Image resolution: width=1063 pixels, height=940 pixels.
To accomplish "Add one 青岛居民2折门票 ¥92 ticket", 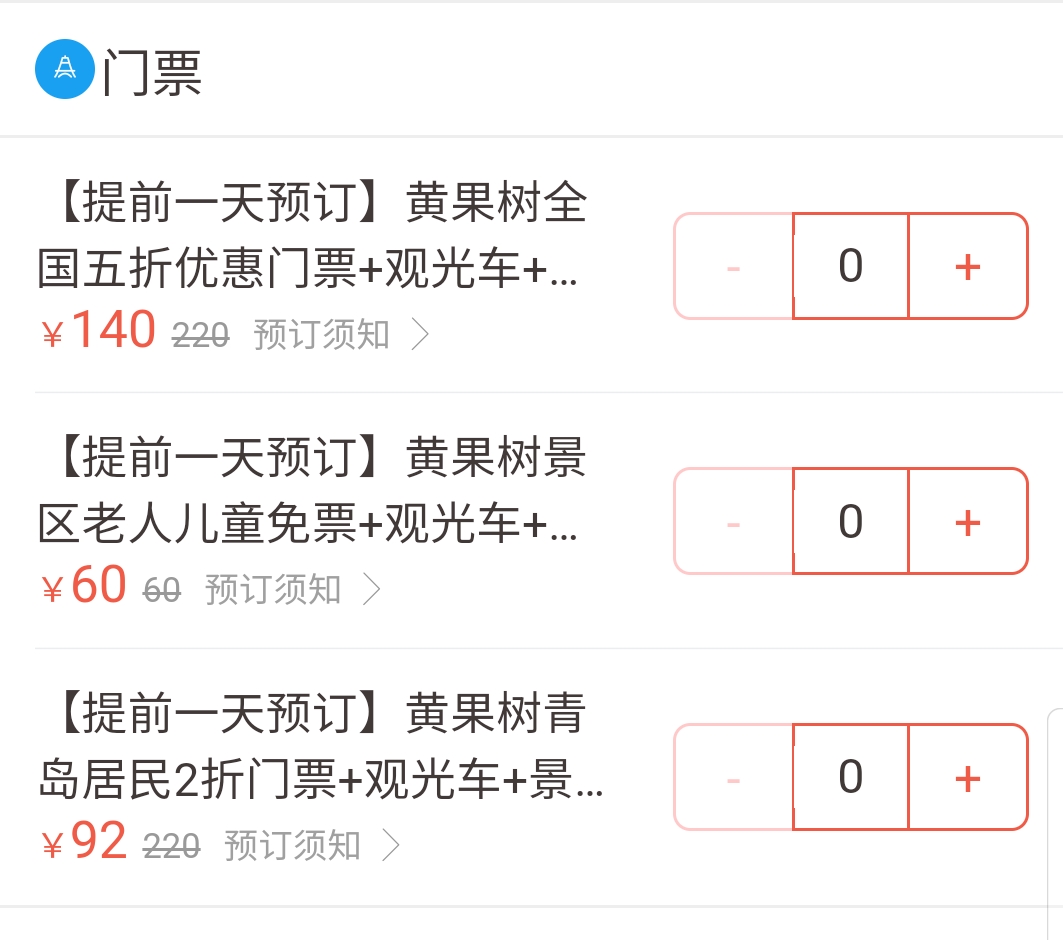I will pyautogui.click(x=967, y=778).
